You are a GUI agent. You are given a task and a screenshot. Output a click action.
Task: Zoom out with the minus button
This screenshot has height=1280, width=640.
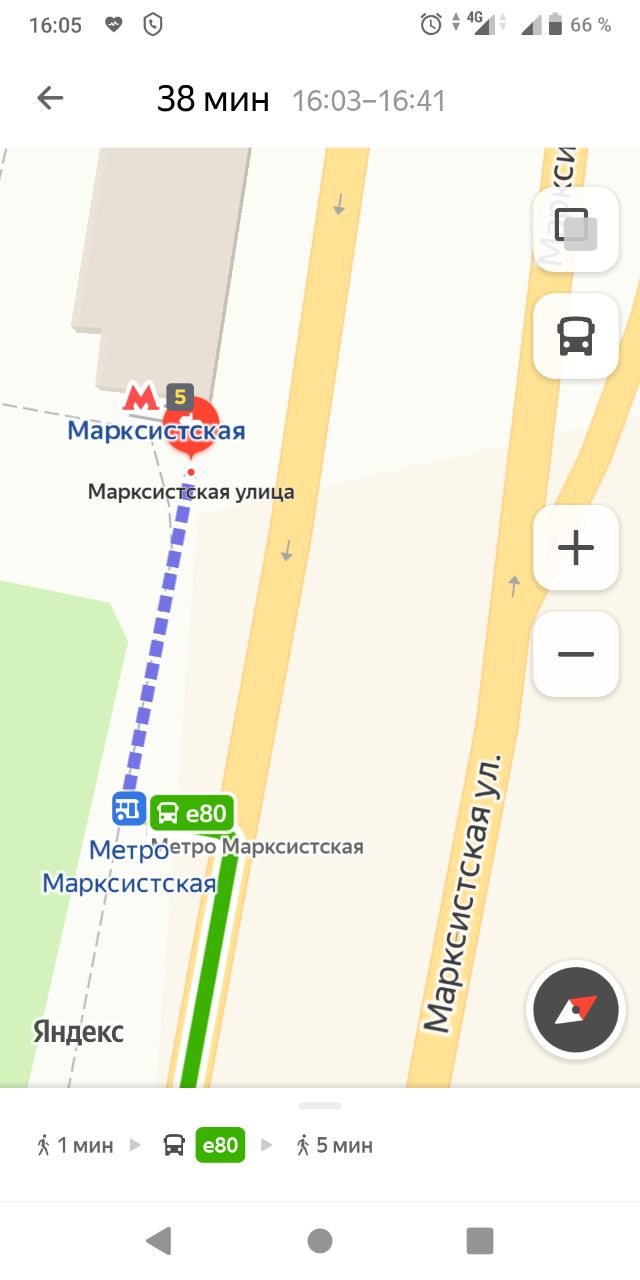pos(576,654)
